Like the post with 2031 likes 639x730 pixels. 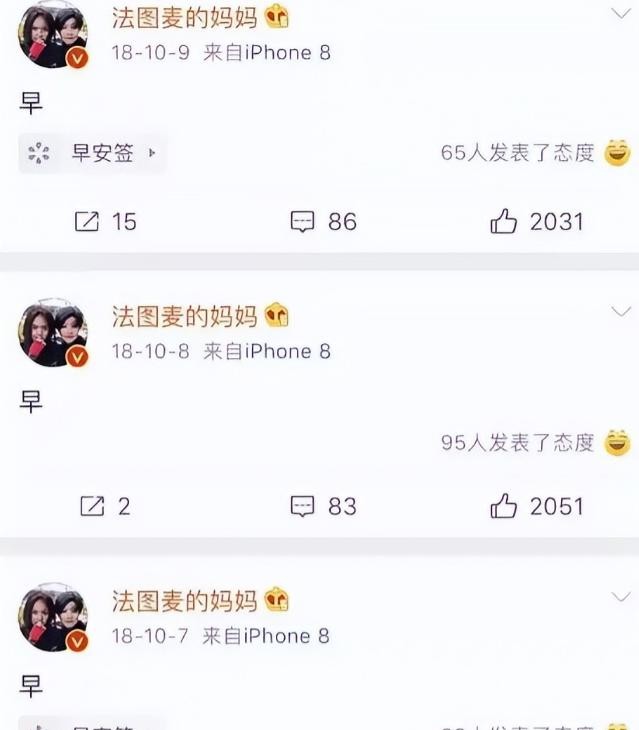click(x=536, y=221)
